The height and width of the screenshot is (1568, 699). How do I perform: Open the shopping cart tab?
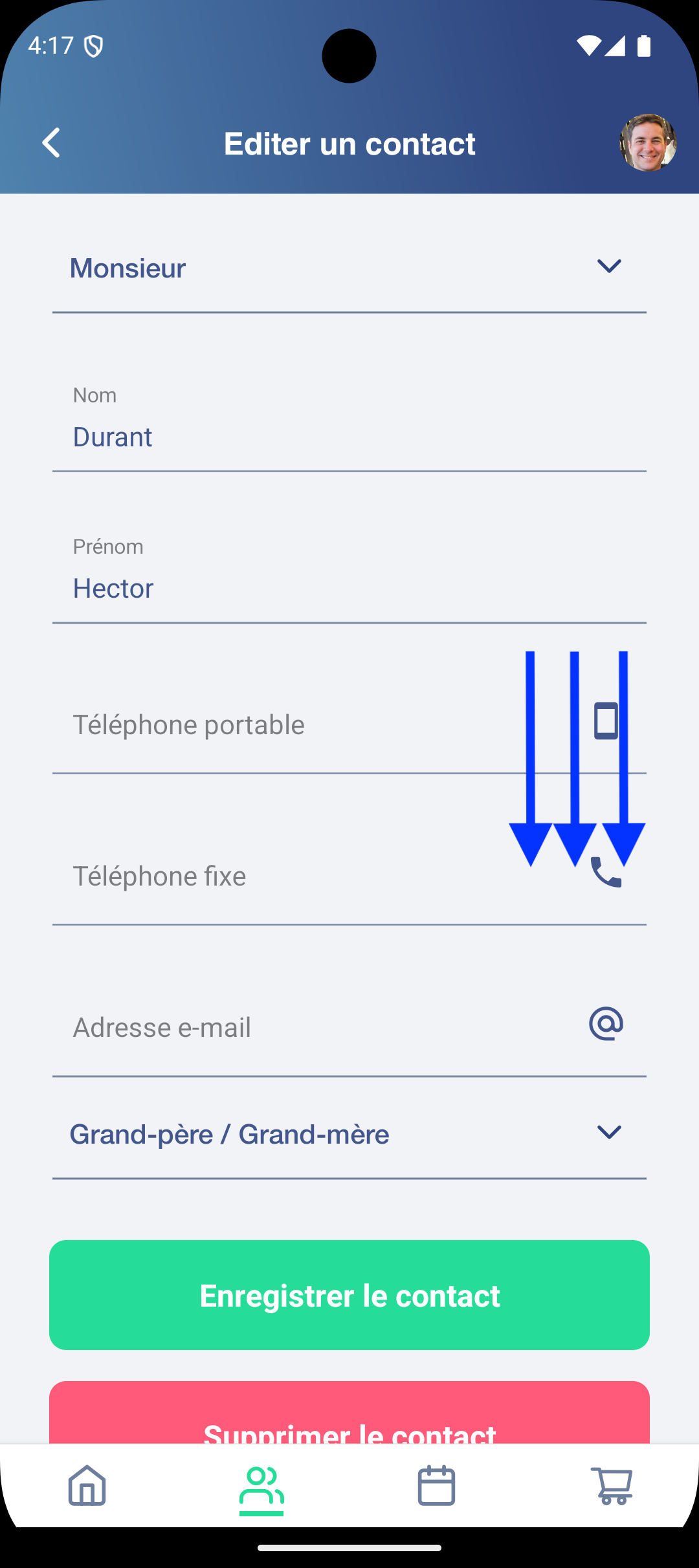click(x=611, y=1485)
